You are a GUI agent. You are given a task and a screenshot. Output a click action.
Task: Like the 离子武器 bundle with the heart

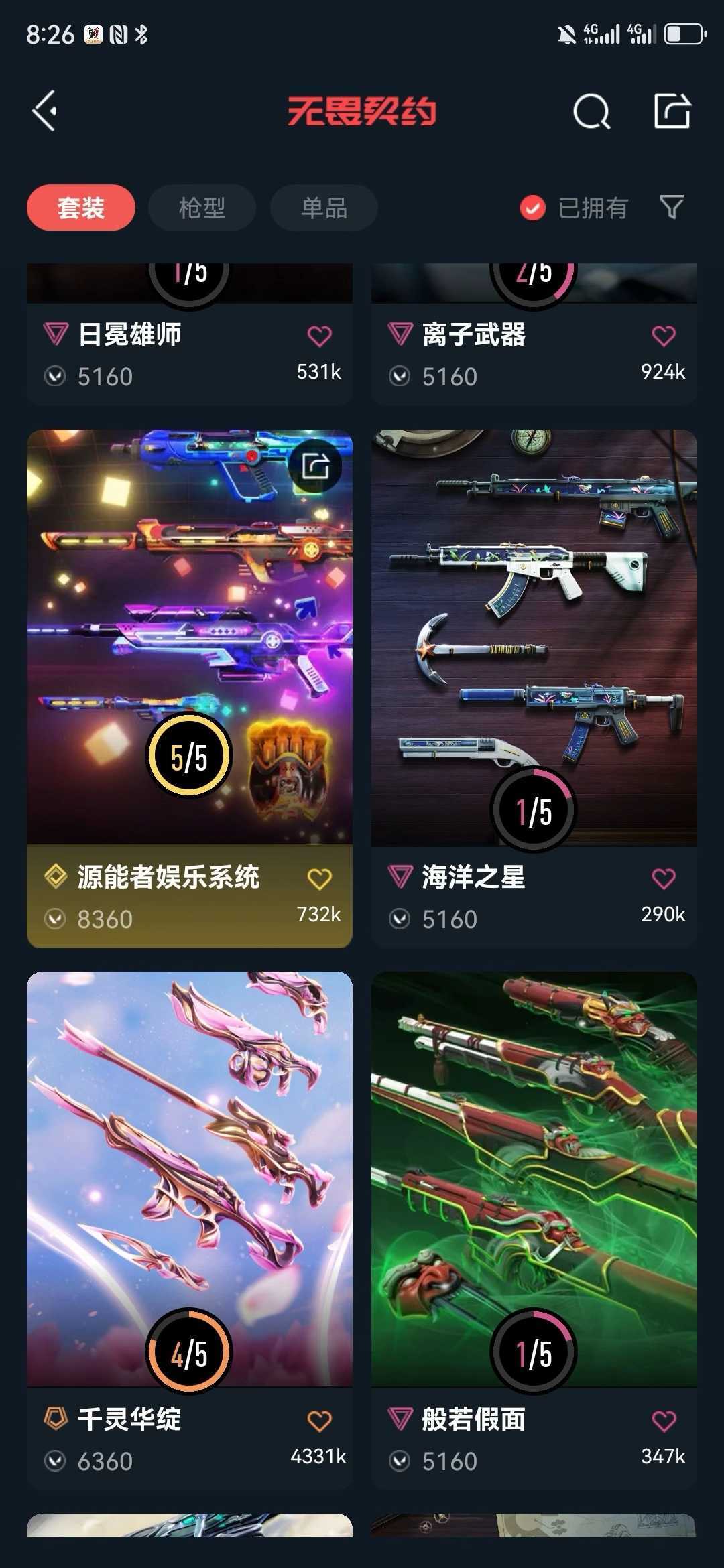664,336
